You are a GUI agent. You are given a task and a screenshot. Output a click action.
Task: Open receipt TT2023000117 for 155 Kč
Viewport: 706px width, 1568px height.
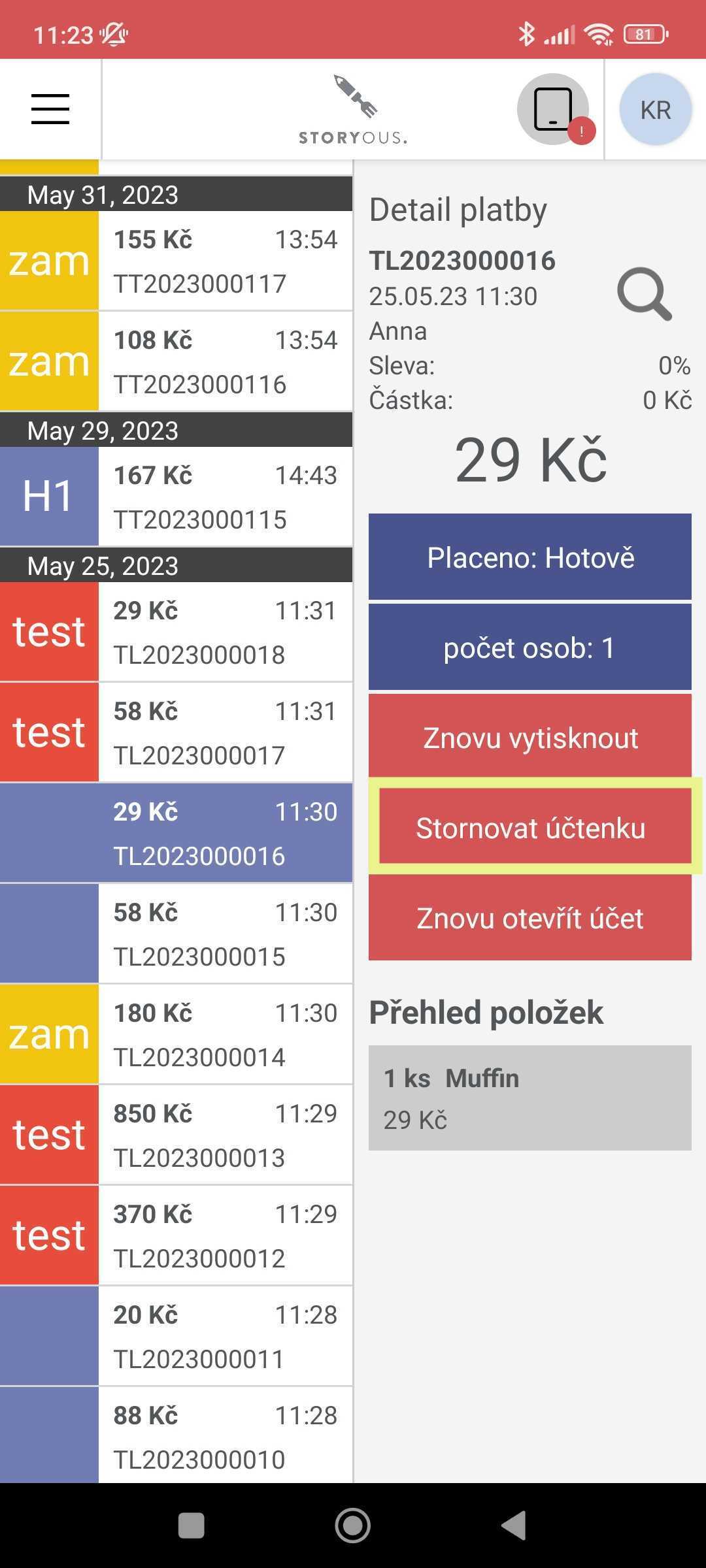[x=176, y=261]
